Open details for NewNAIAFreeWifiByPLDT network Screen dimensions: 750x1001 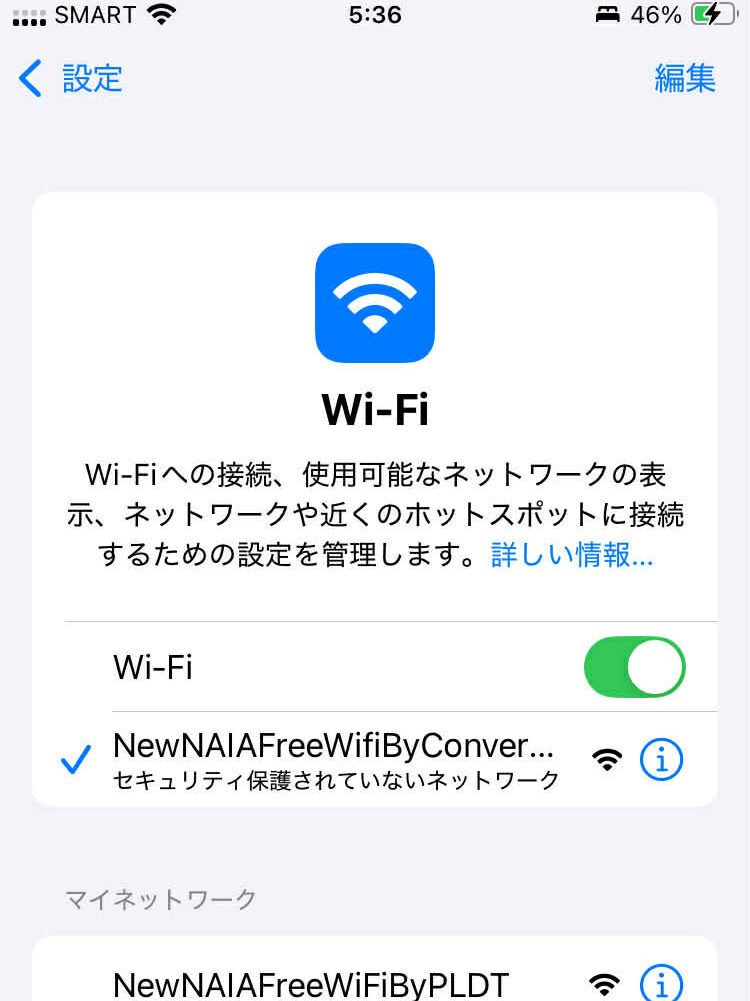[x=662, y=982]
